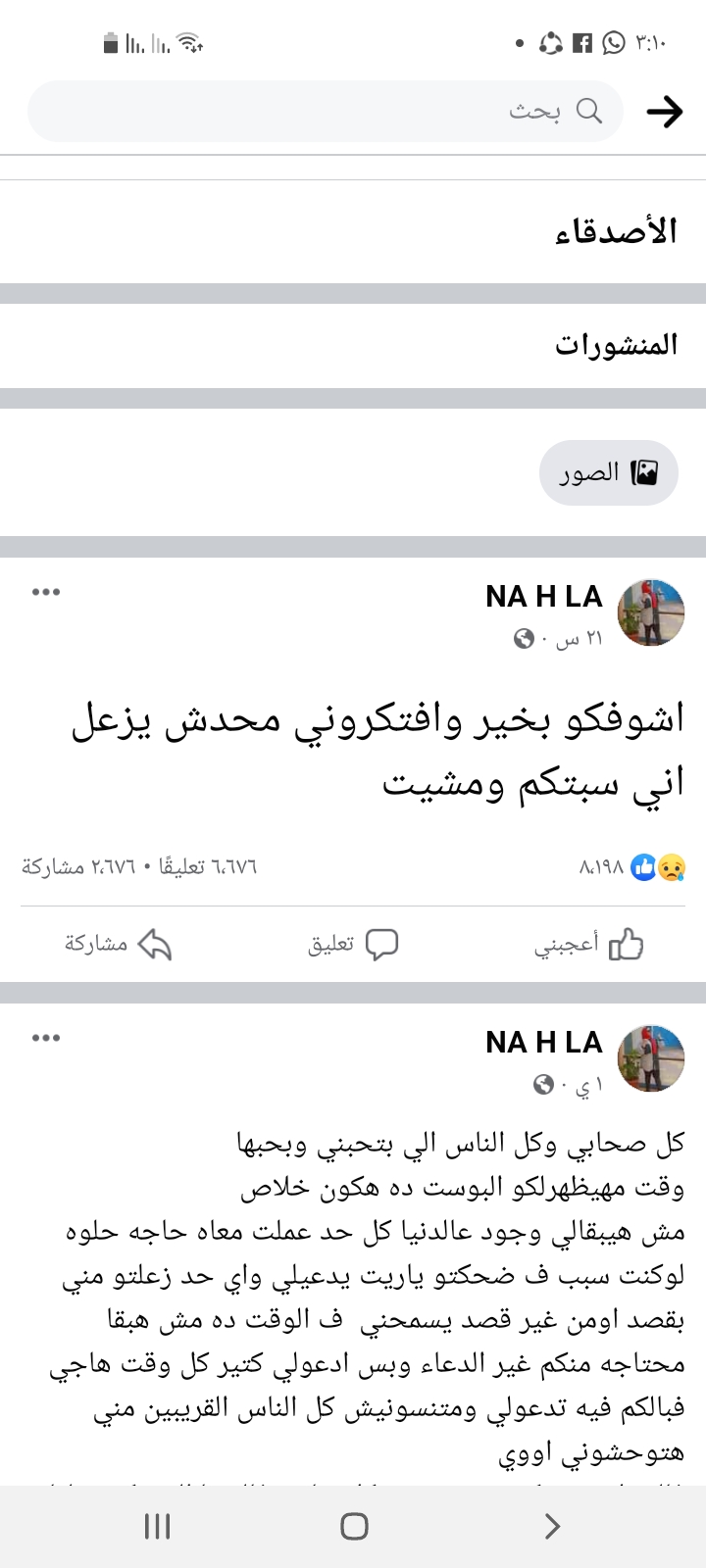Tap the Comment speech bubble icon
The width and height of the screenshot is (706, 1568).
(x=383, y=944)
